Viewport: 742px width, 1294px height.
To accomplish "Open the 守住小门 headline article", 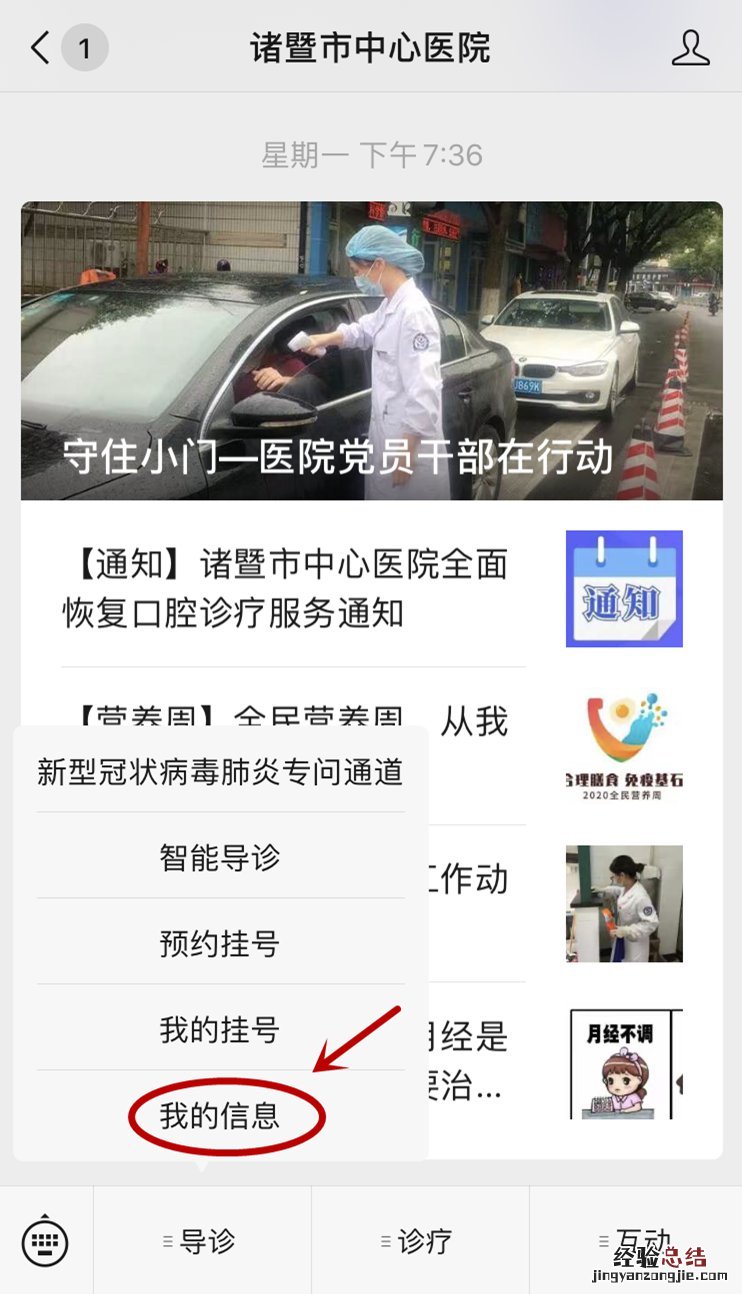I will (x=371, y=350).
